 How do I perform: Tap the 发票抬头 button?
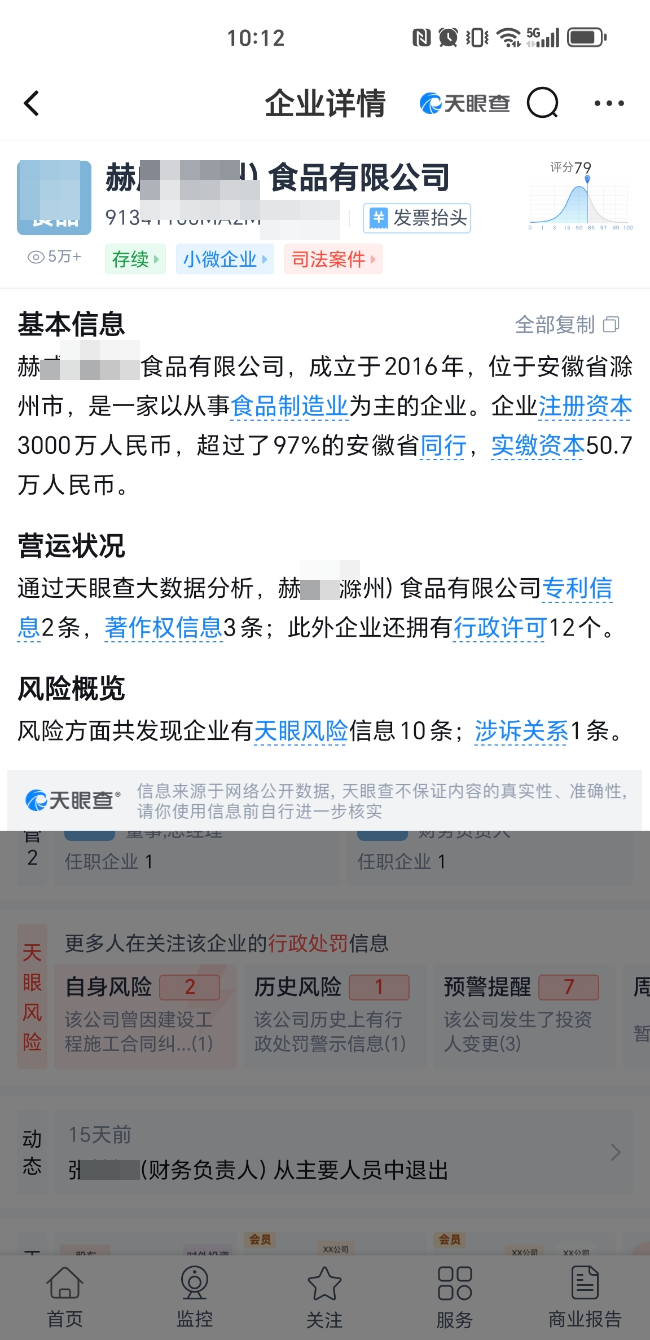417,218
